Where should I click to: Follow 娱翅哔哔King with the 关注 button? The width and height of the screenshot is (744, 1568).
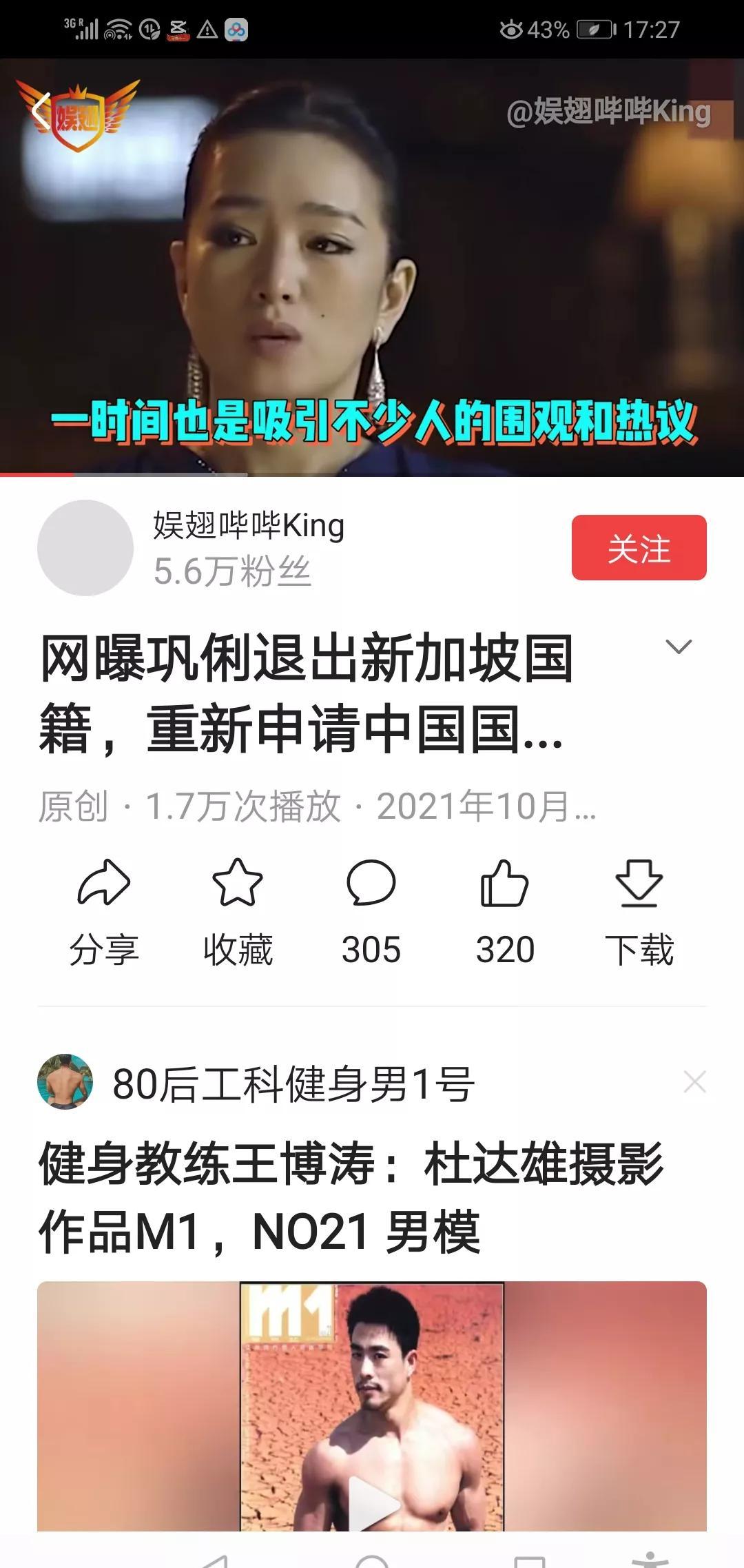pyautogui.click(x=639, y=548)
